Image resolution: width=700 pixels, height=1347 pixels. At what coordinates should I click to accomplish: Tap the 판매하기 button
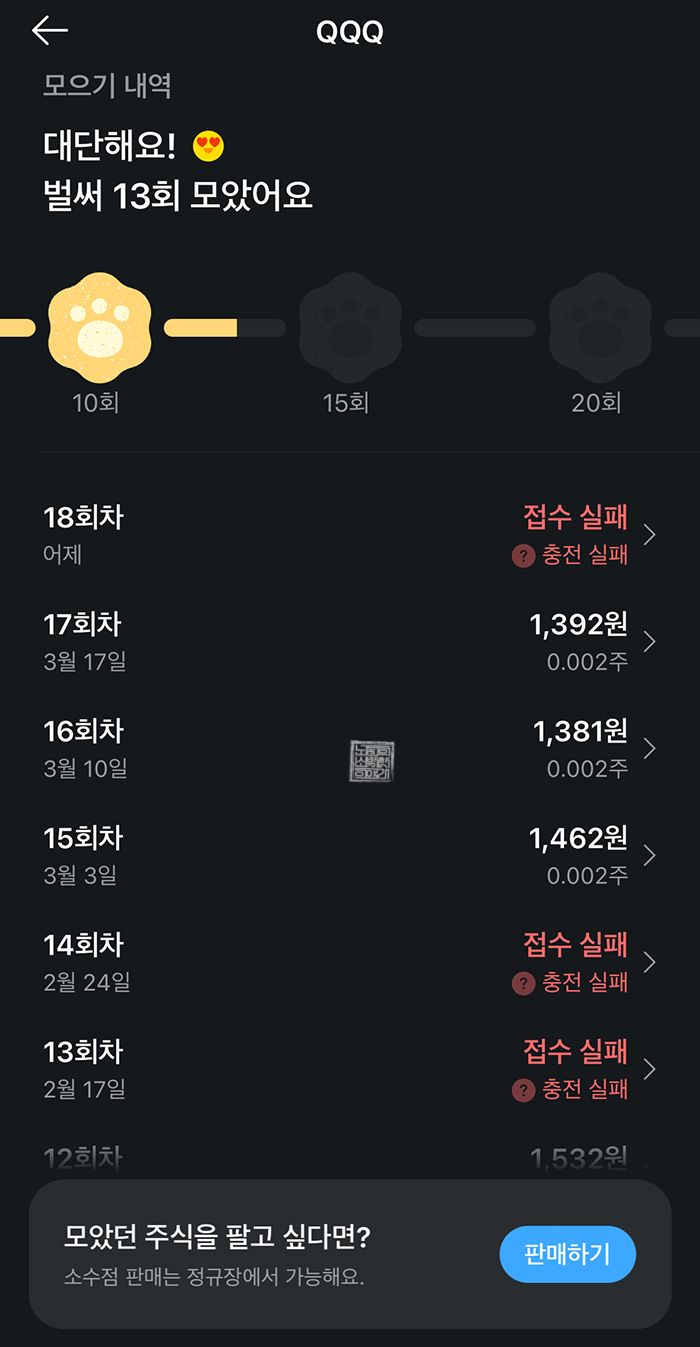click(567, 1254)
